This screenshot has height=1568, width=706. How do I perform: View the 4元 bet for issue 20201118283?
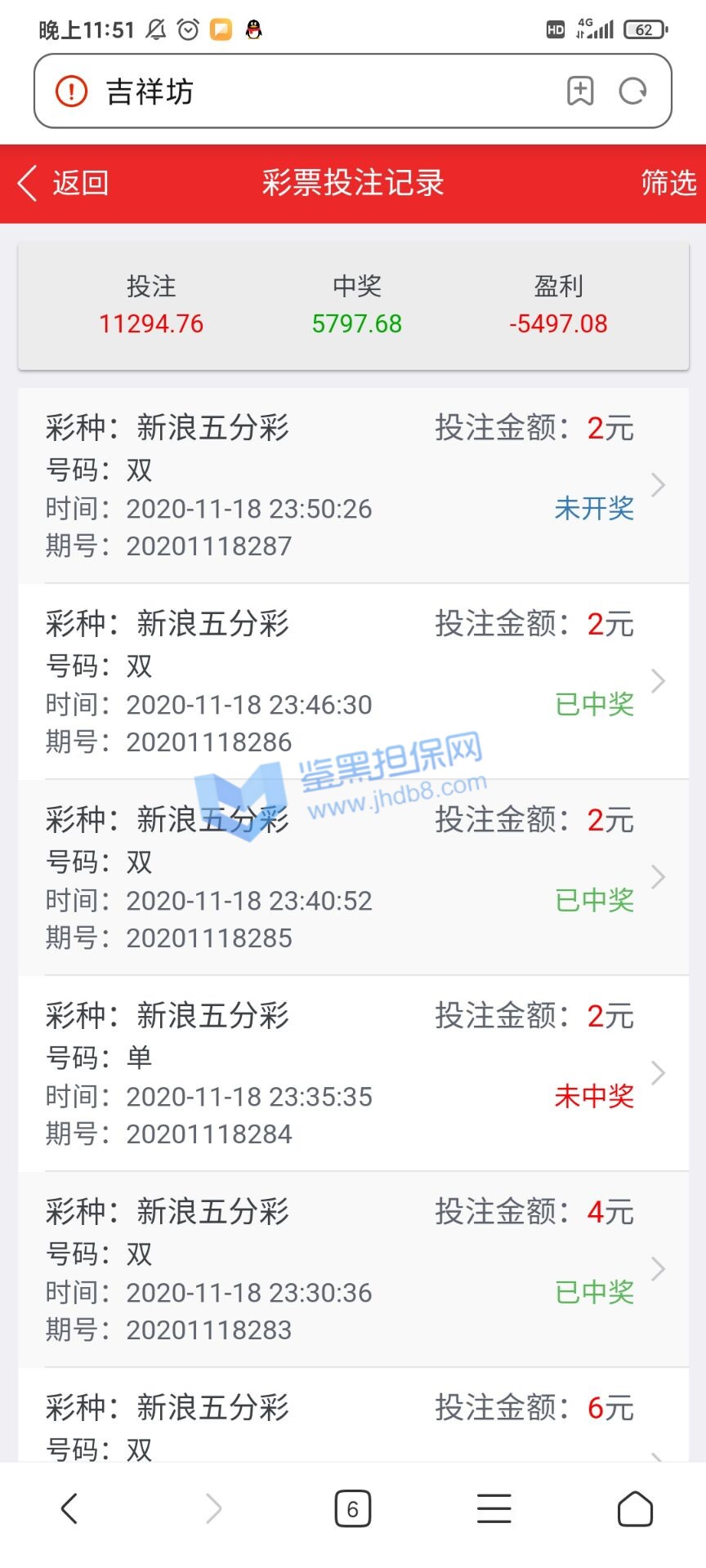353,1270
